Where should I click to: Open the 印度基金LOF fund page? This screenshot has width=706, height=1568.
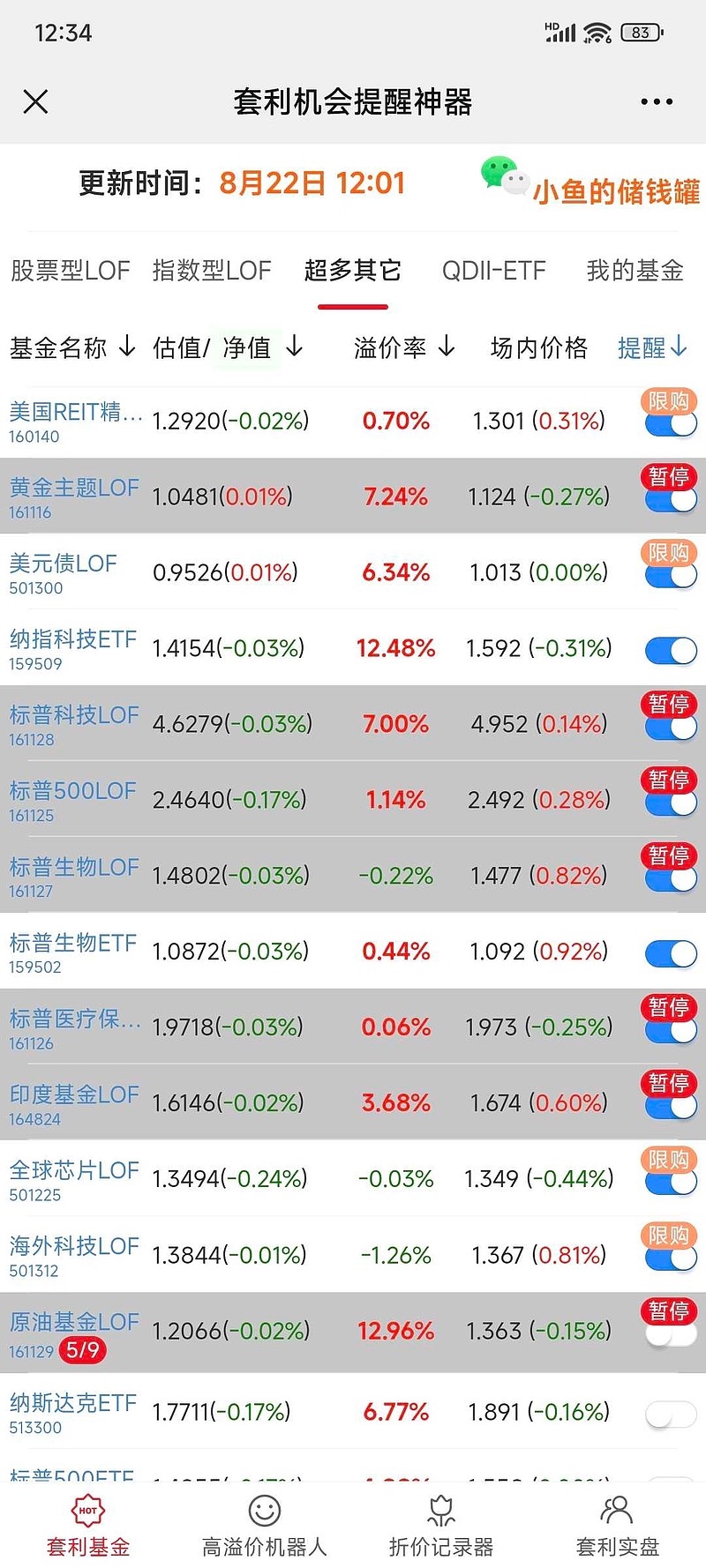coord(74,1094)
